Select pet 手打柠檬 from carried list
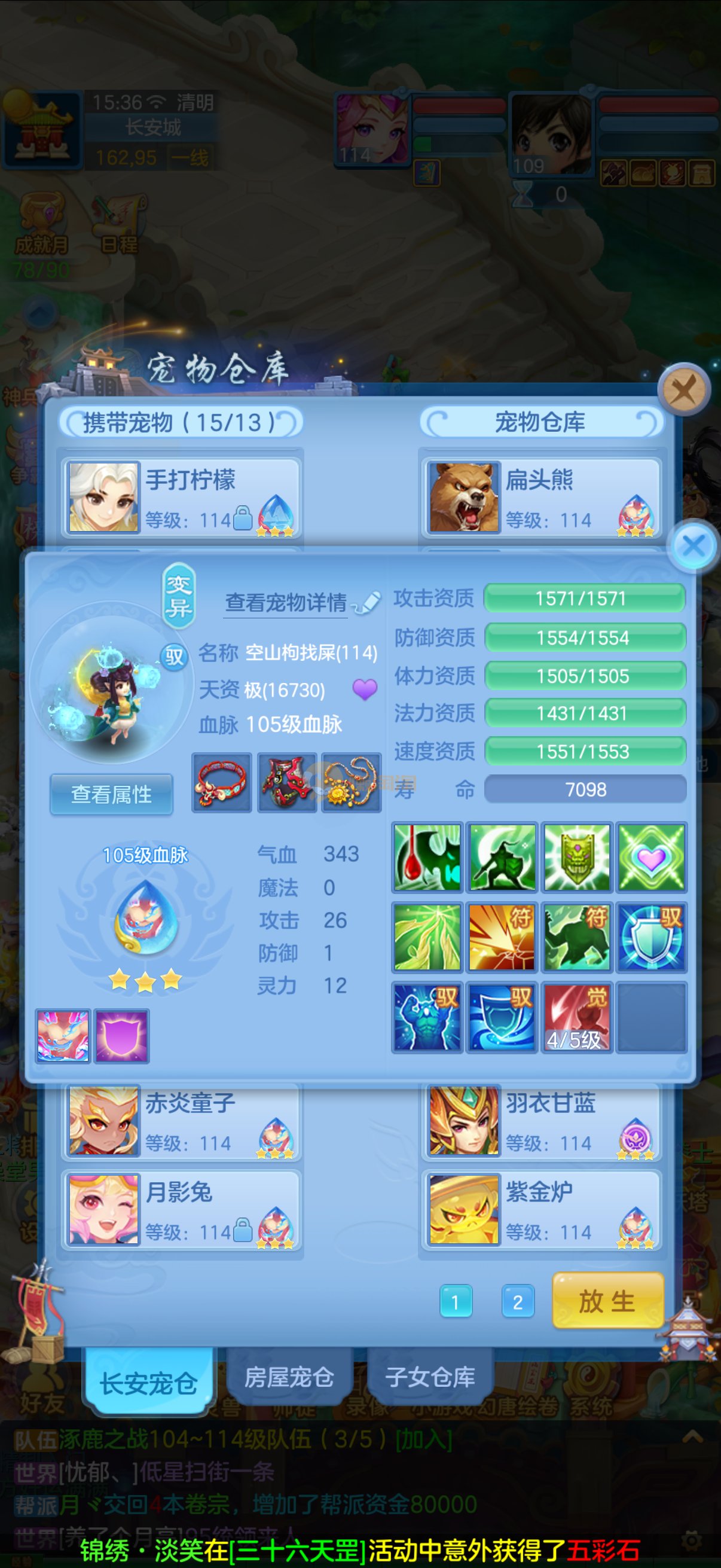 pyautogui.click(x=181, y=497)
